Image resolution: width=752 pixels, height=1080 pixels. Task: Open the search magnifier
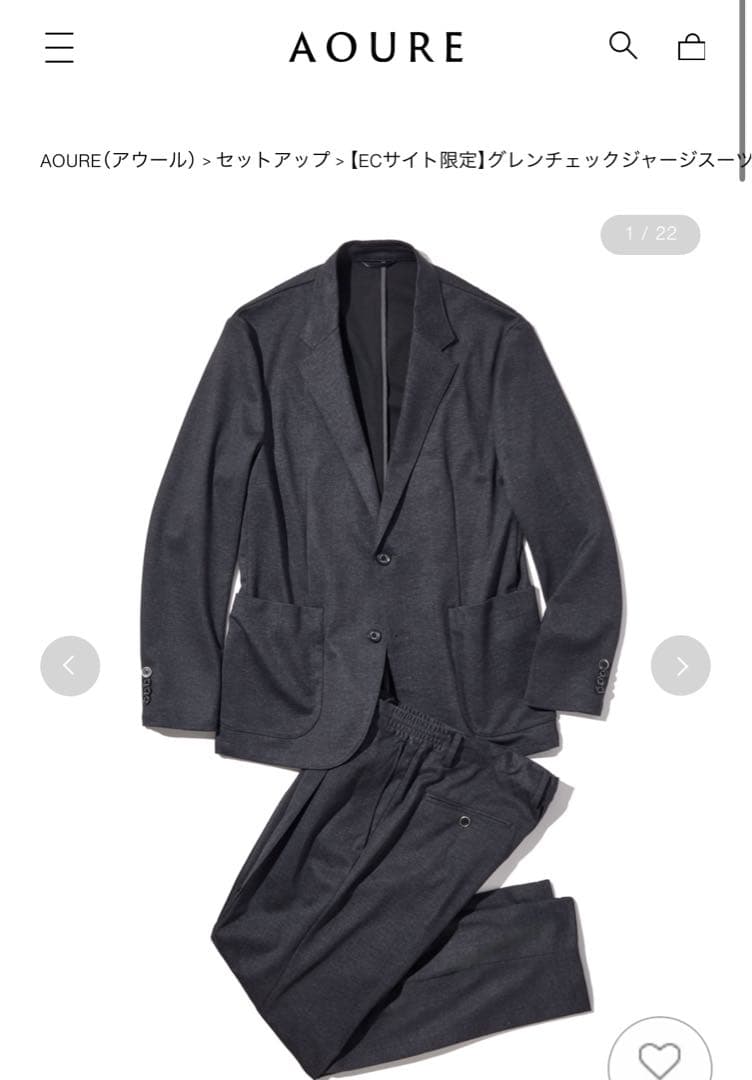click(x=623, y=45)
